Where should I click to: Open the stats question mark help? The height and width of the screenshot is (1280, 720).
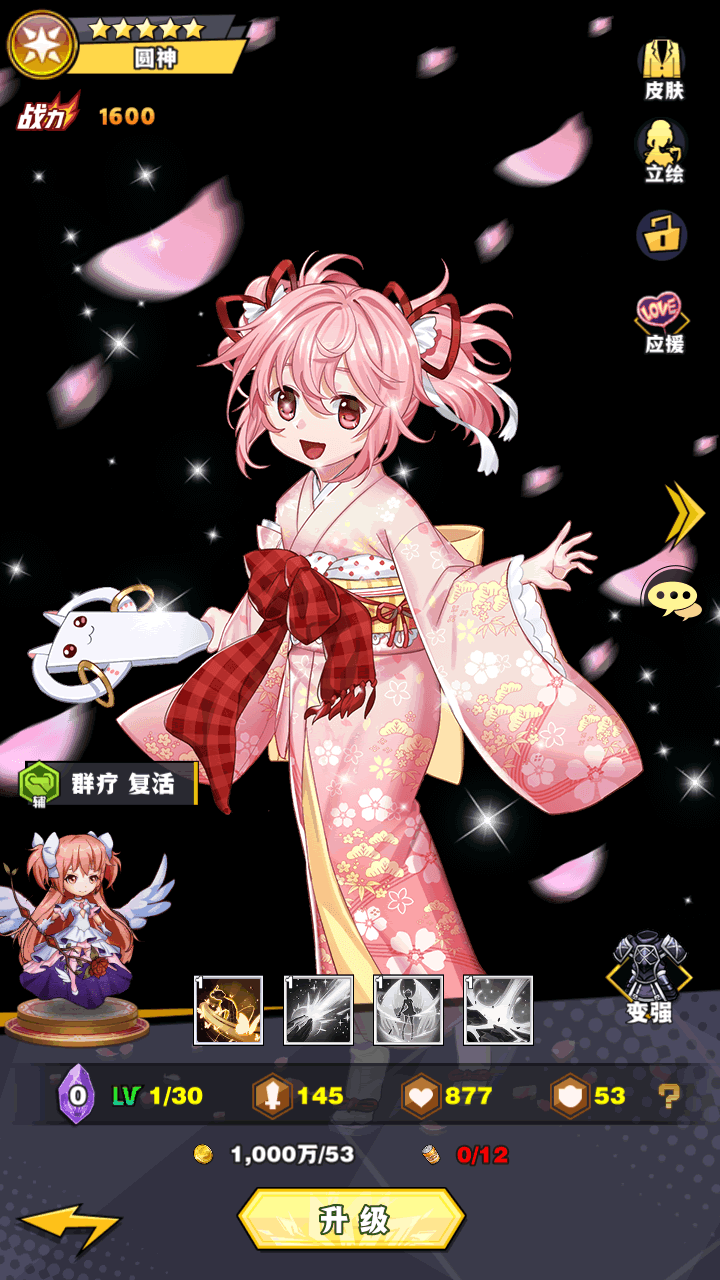point(670,1096)
